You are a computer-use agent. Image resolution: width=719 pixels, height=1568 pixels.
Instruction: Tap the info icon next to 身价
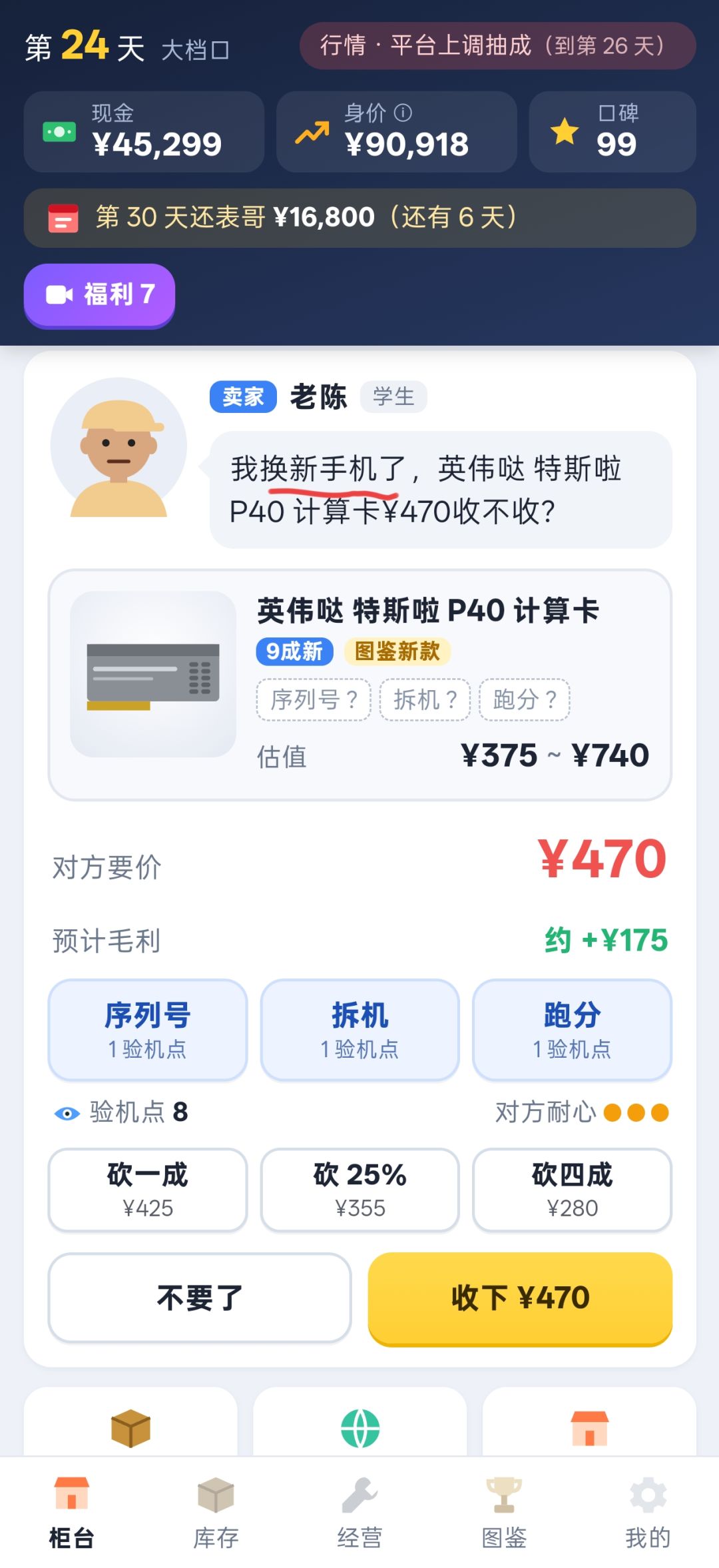click(x=403, y=113)
